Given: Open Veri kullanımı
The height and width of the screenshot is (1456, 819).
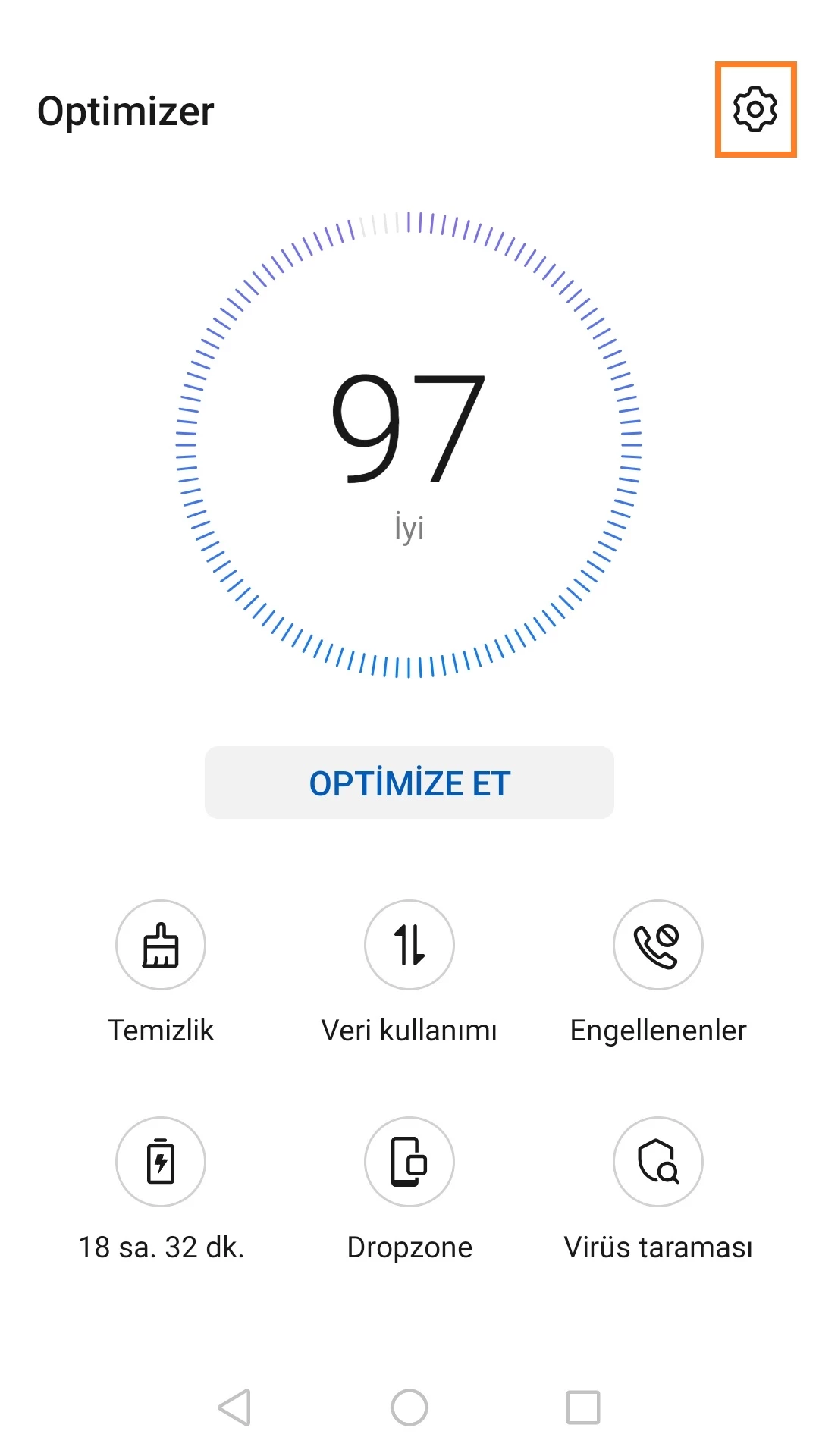Looking at the screenshot, I should (409, 945).
